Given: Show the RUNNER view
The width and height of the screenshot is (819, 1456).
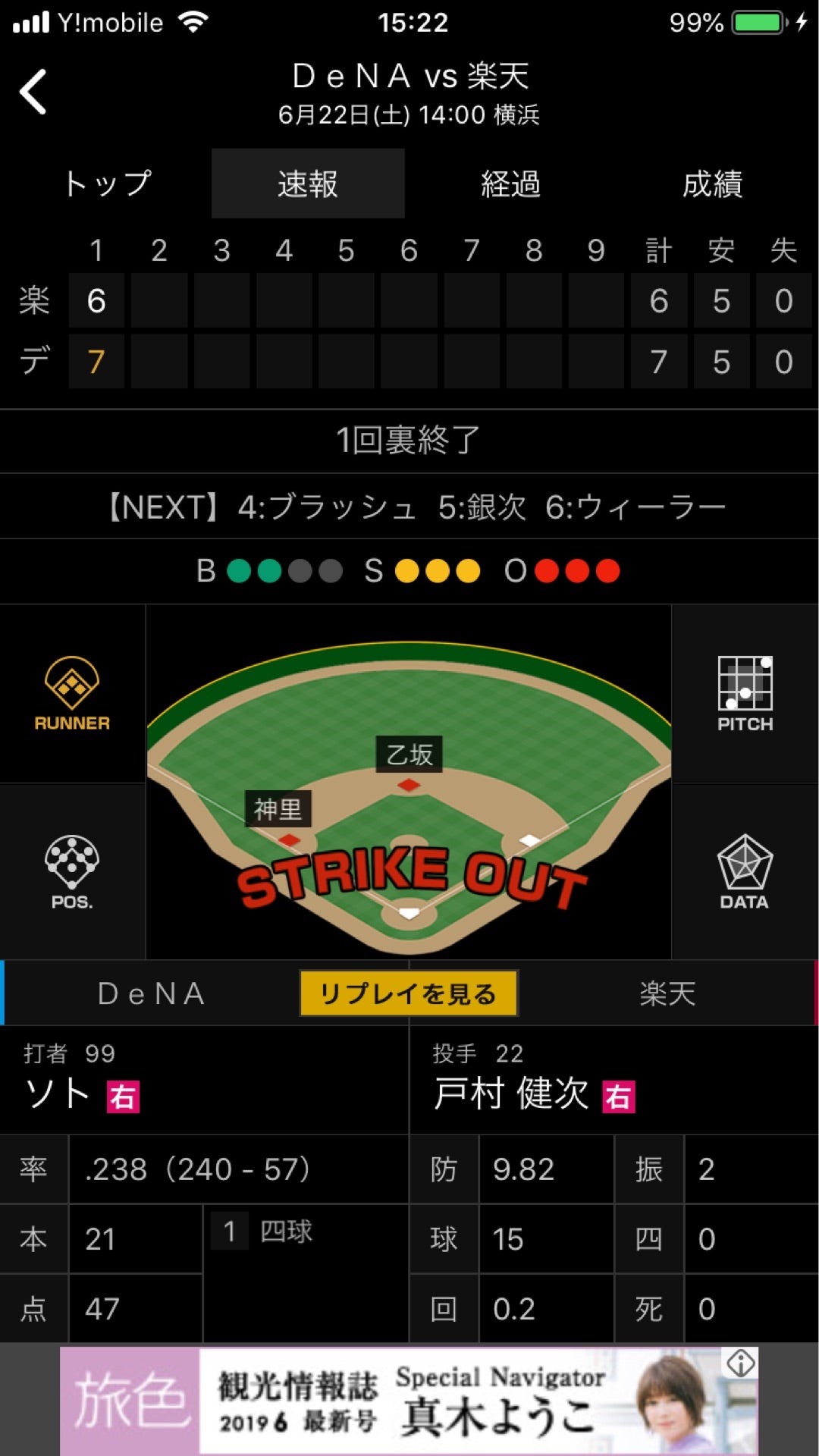Looking at the screenshot, I should coord(72,693).
